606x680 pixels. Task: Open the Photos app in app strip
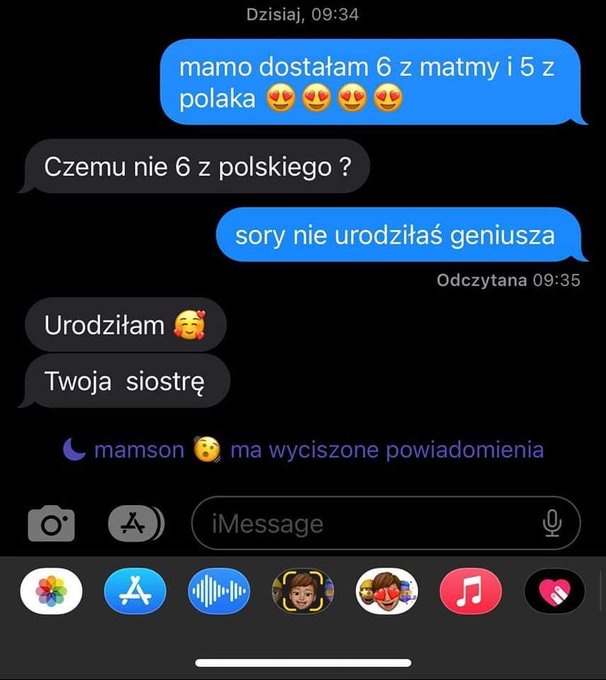pyautogui.click(x=51, y=592)
